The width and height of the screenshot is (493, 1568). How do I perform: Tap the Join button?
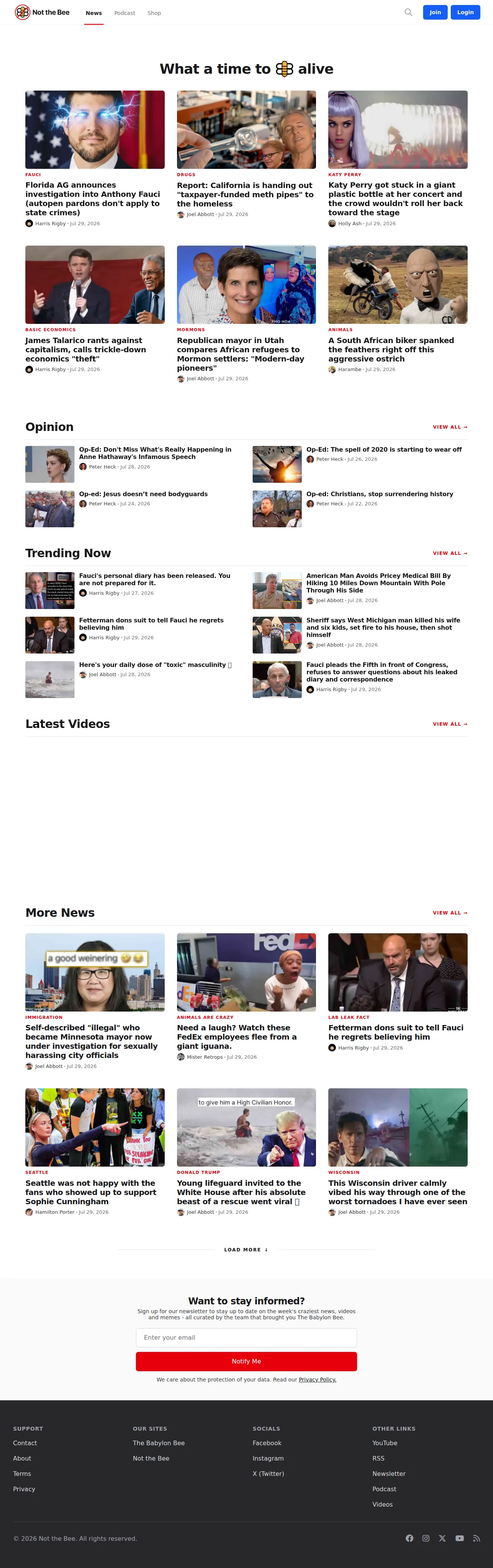tap(435, 12)
